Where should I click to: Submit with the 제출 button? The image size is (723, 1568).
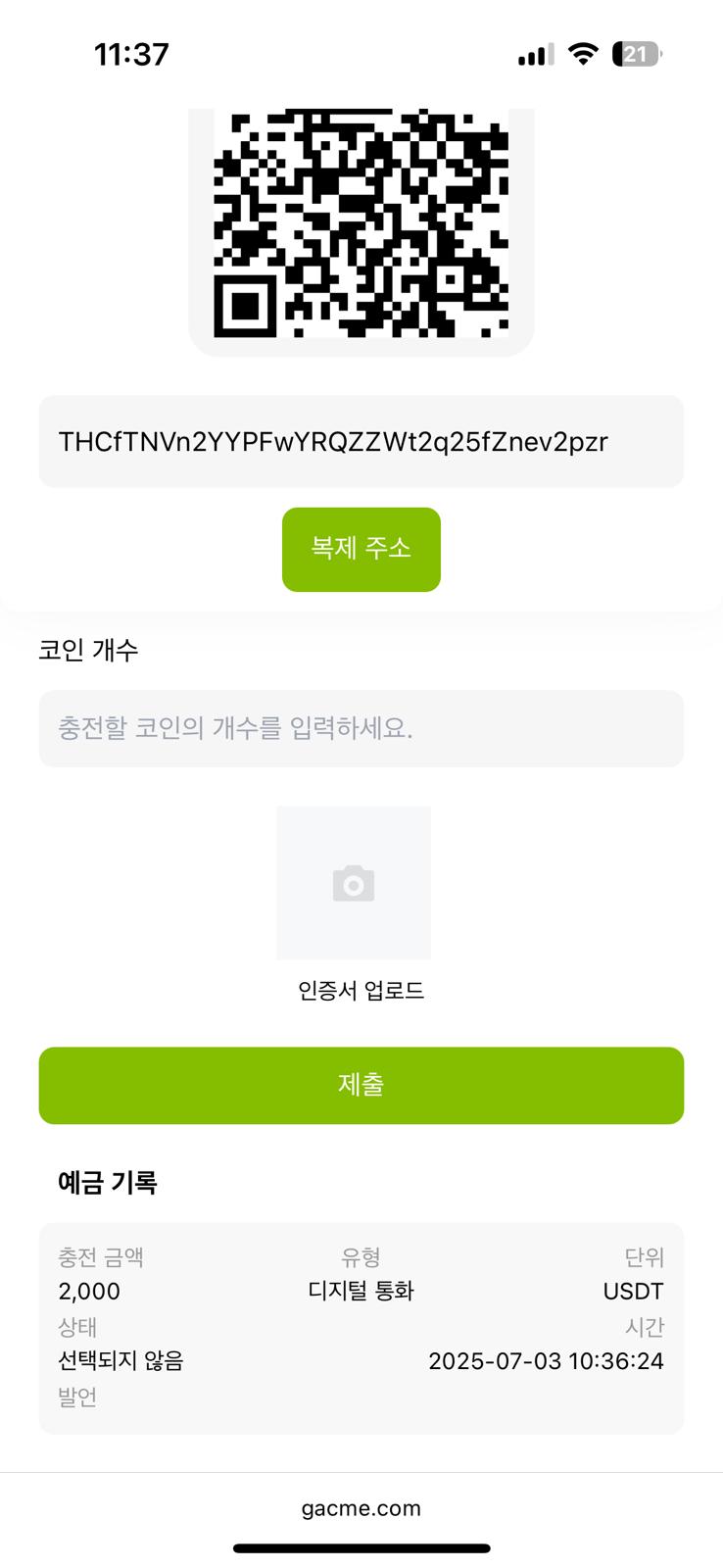pyautogui.click(x=361, y=1085)
